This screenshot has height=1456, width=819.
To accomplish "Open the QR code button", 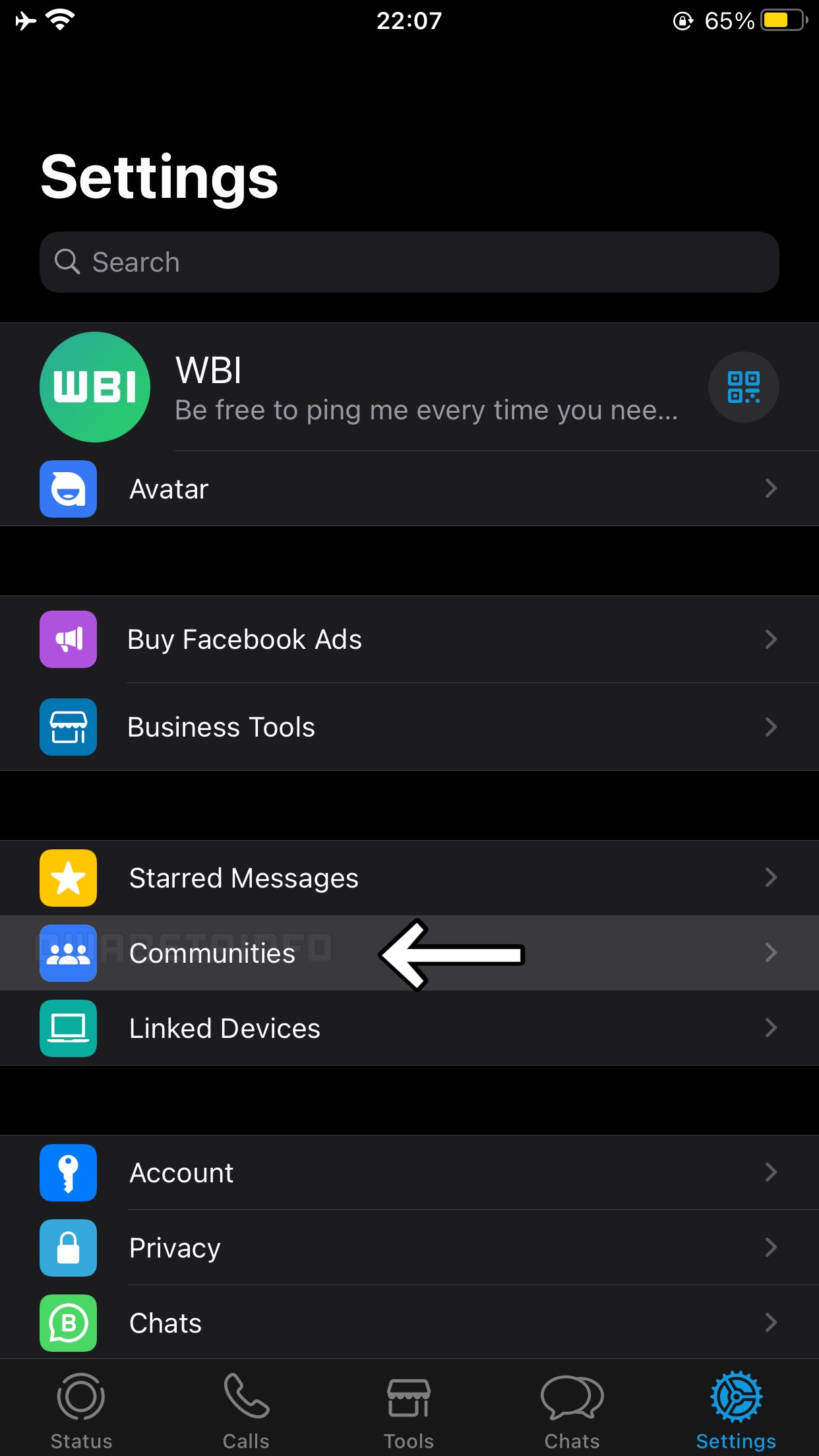I will coord(743,387).
